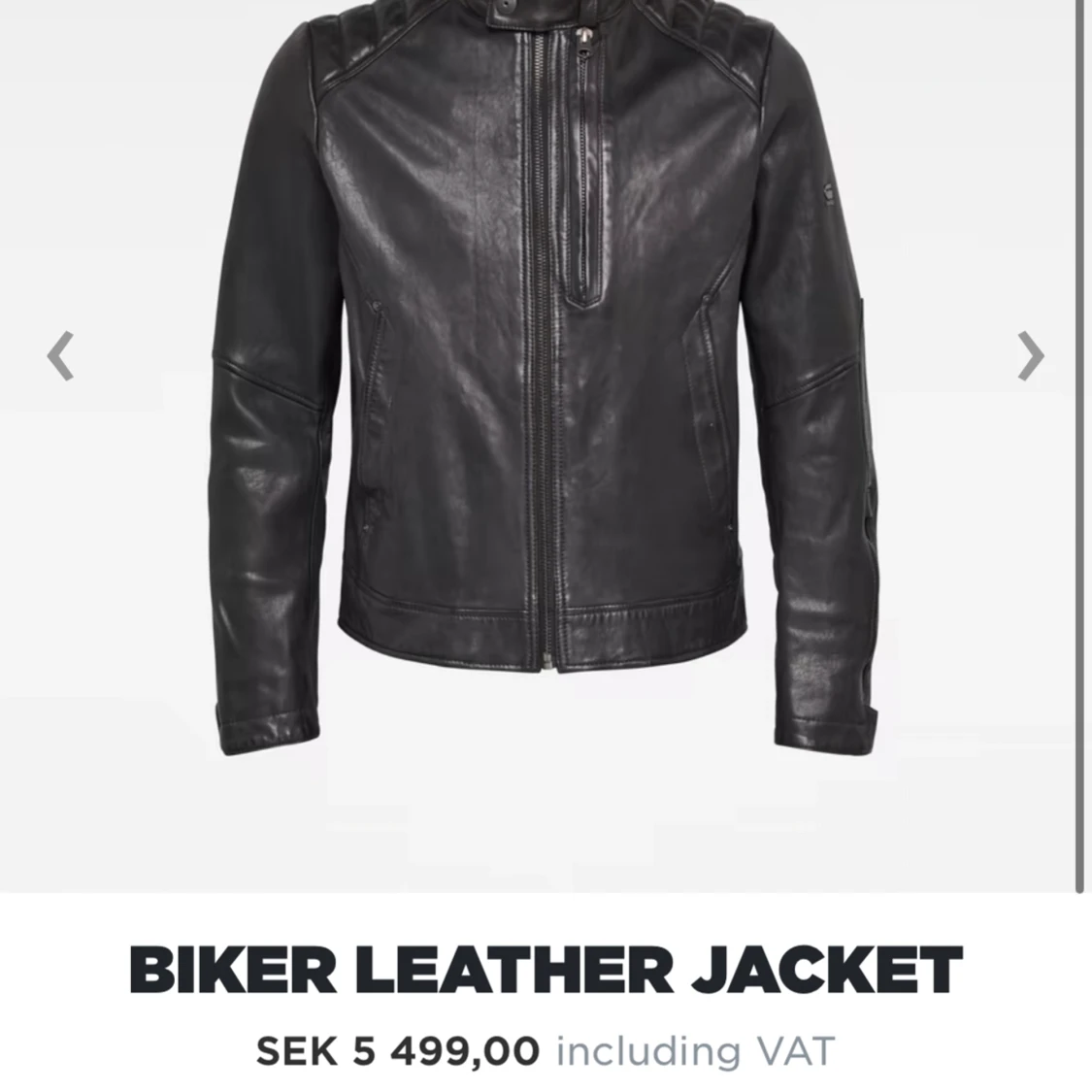Go to the next jacket photo

pyautogui.click(x=1030, y=355)
